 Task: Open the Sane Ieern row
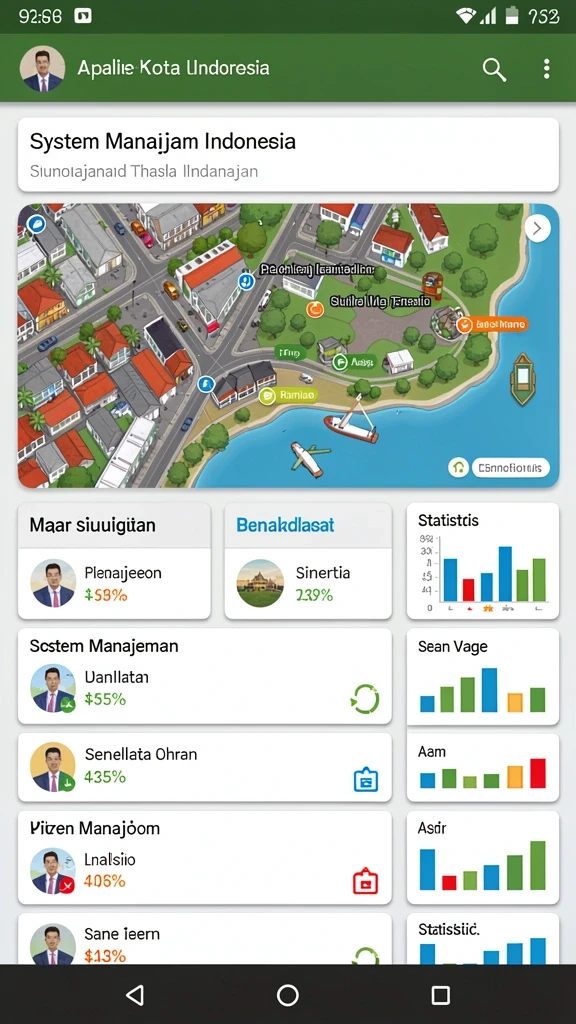(204, 938)
